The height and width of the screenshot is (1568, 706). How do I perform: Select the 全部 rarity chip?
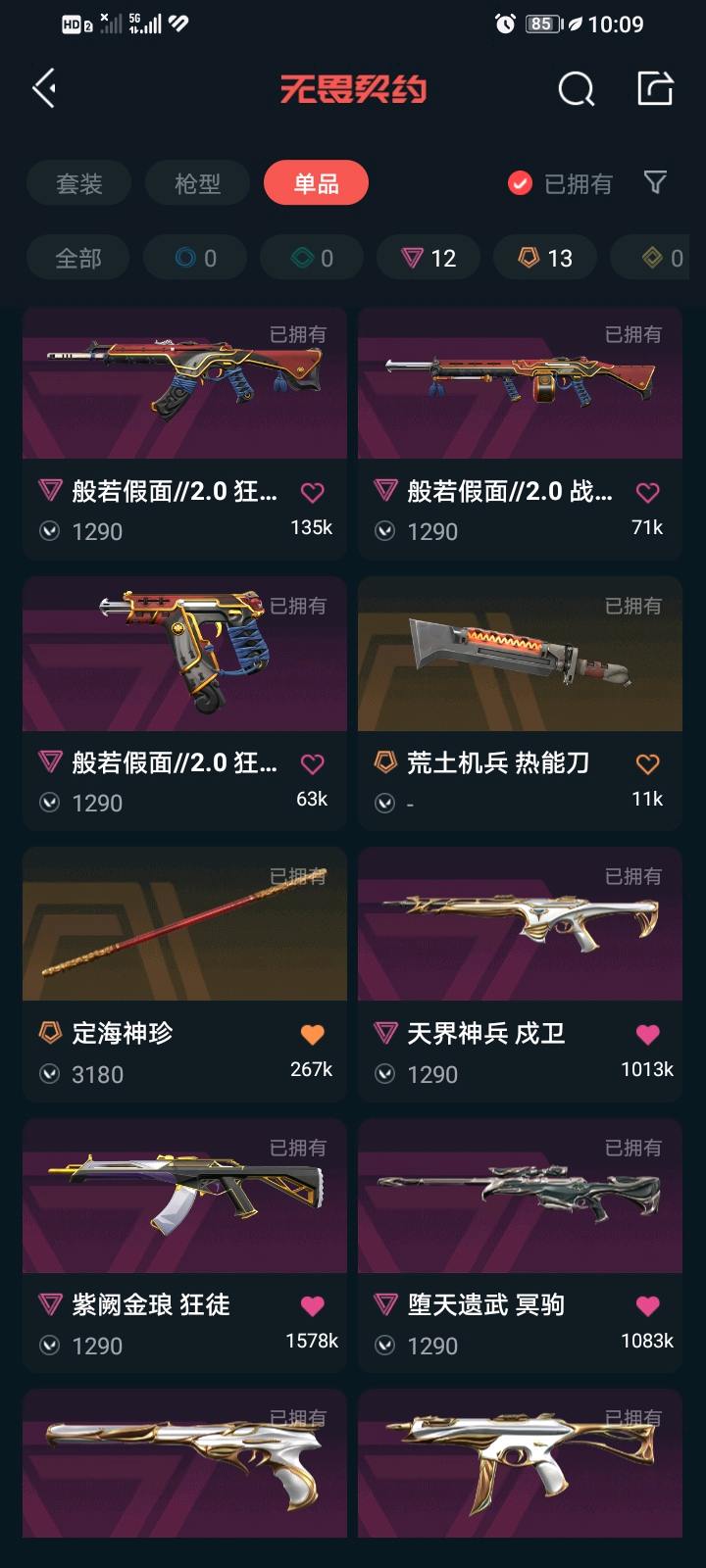(x=78, y=259)
